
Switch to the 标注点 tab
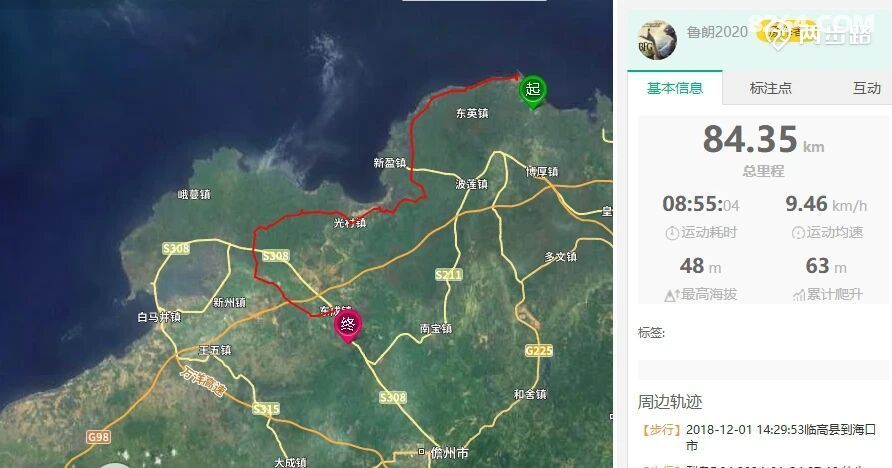click(770, 88)
